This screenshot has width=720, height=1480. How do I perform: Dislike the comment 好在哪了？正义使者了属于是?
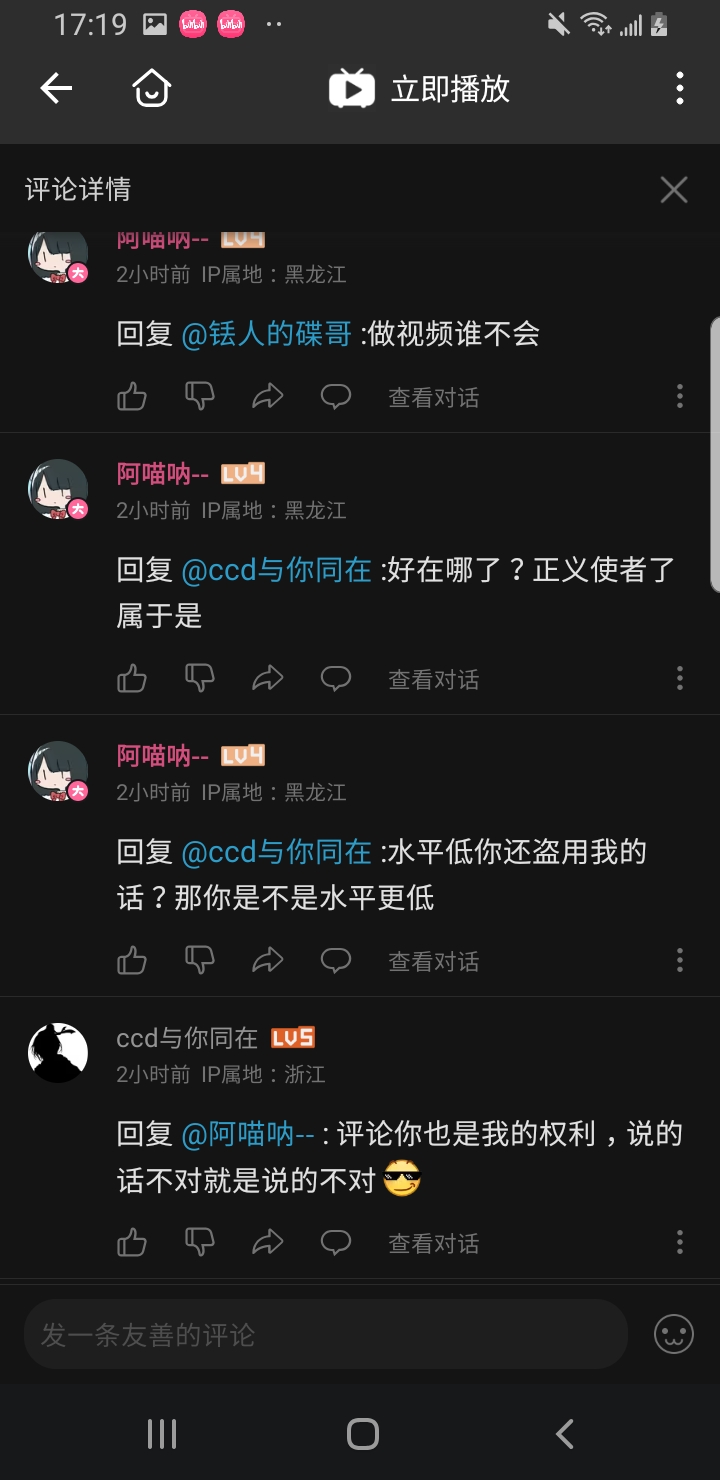[200, 679]
